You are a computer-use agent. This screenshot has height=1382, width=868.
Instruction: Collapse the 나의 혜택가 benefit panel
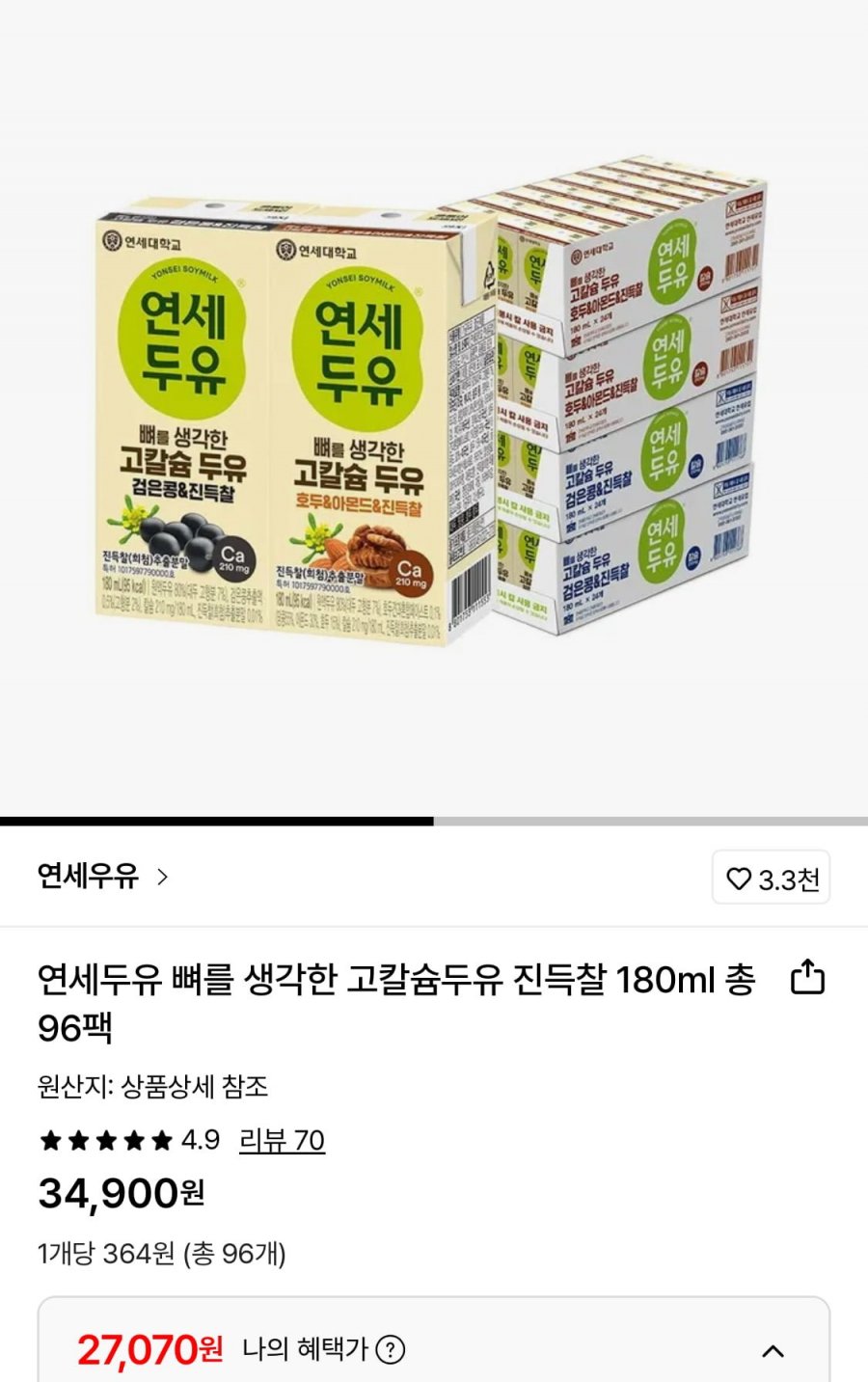pyautogui.click(x=773, y=1350)
